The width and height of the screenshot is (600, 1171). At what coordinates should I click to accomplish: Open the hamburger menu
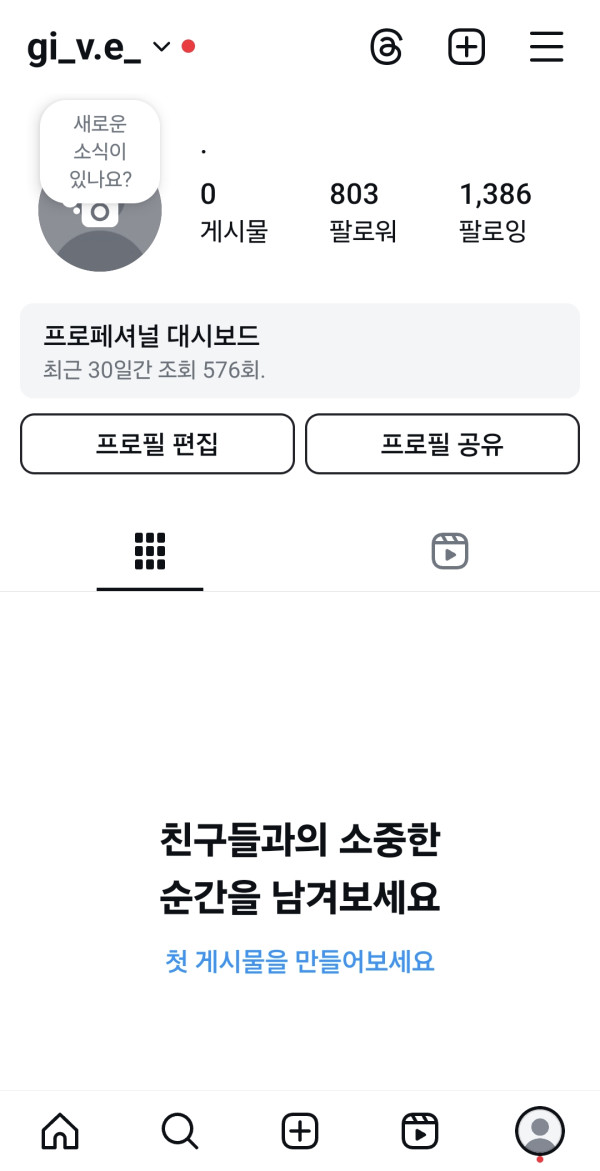546,47
